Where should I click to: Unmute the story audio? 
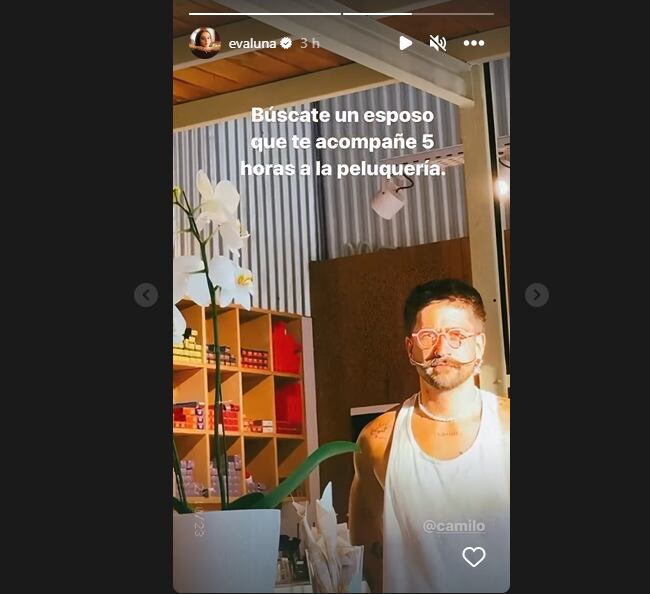click(x=437, y=43)
